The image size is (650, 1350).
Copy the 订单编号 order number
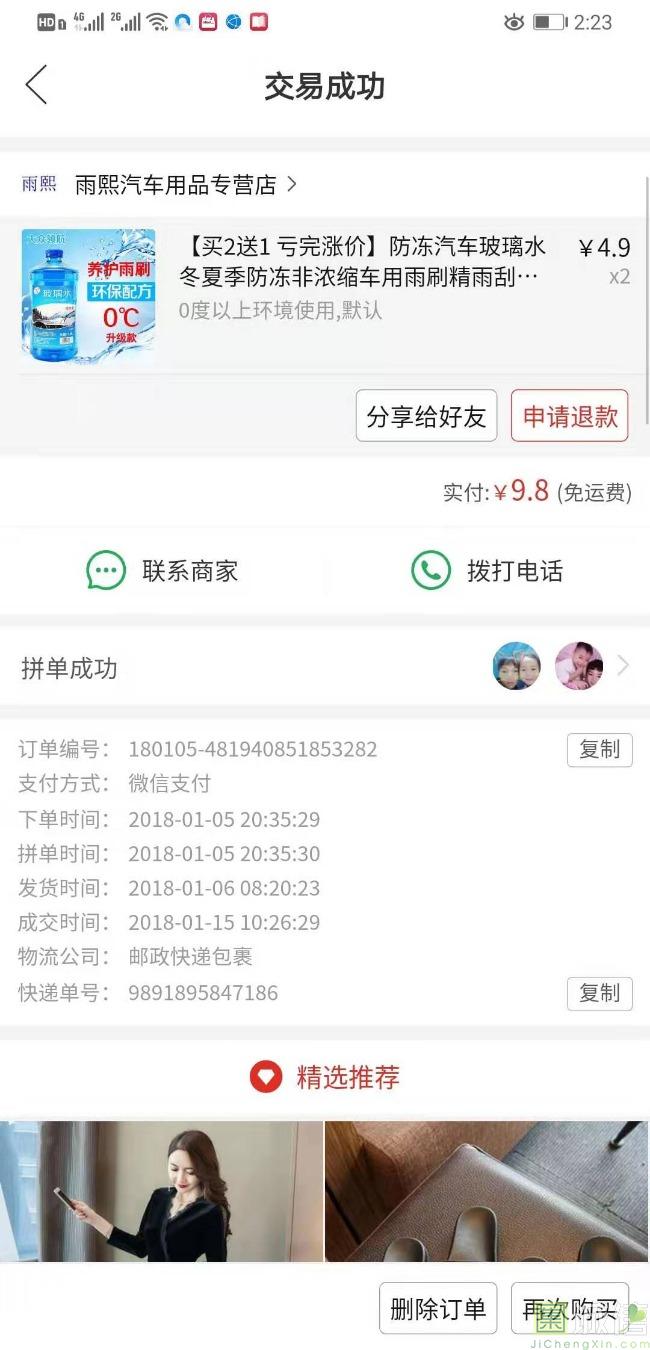pos(599,750)
